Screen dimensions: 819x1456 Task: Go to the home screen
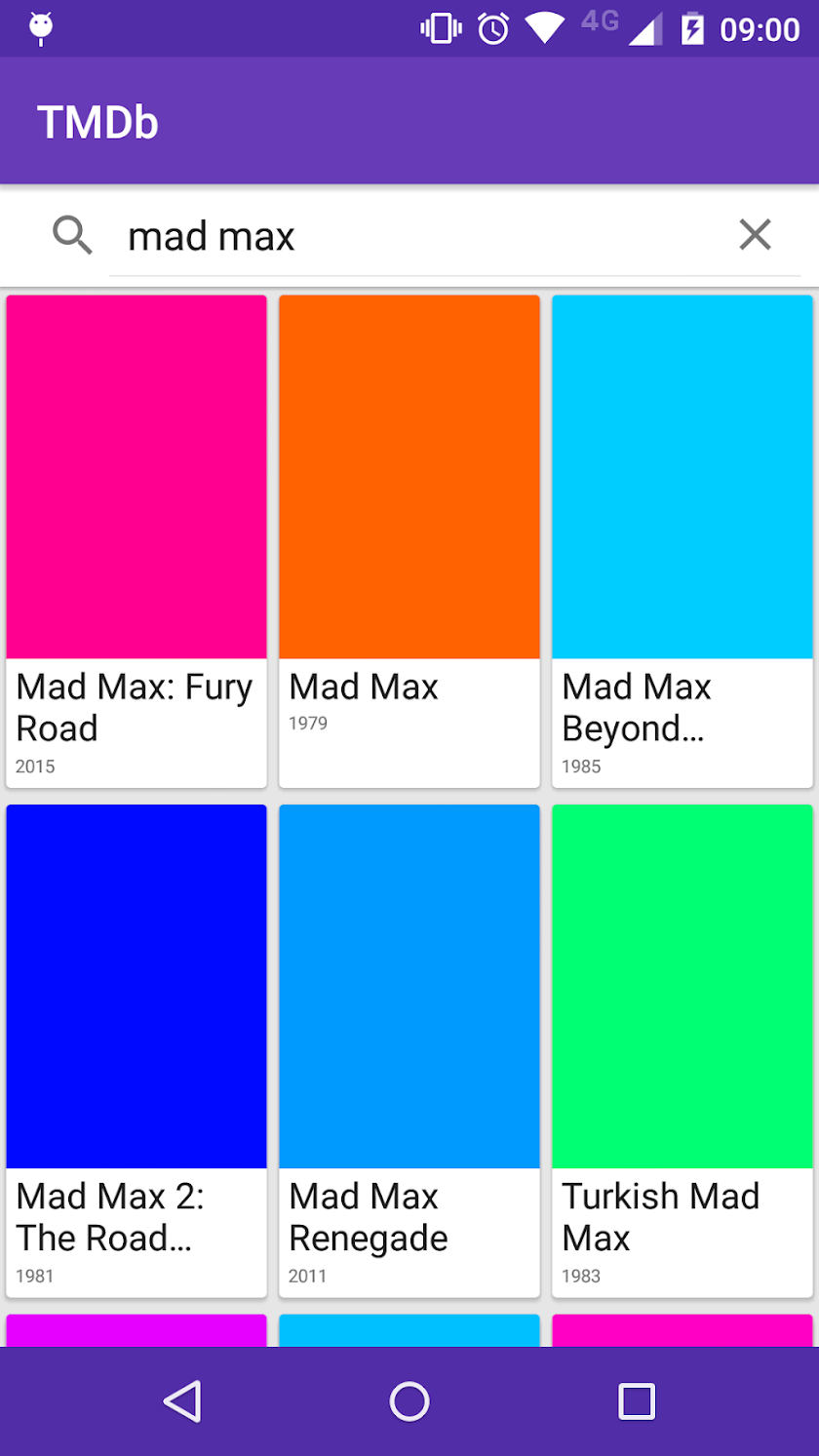[409, 1401]
